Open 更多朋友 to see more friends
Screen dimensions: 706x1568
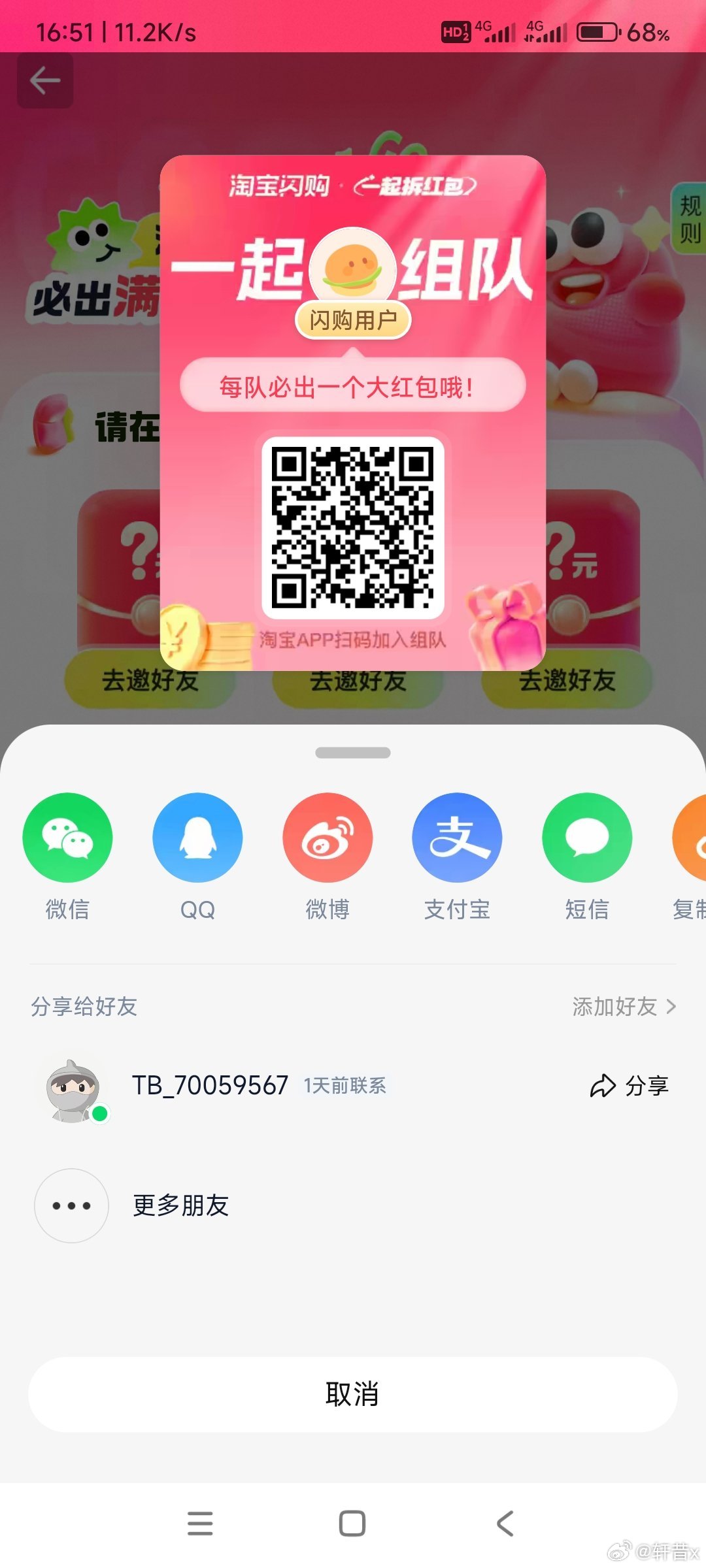pos(180,1205)
